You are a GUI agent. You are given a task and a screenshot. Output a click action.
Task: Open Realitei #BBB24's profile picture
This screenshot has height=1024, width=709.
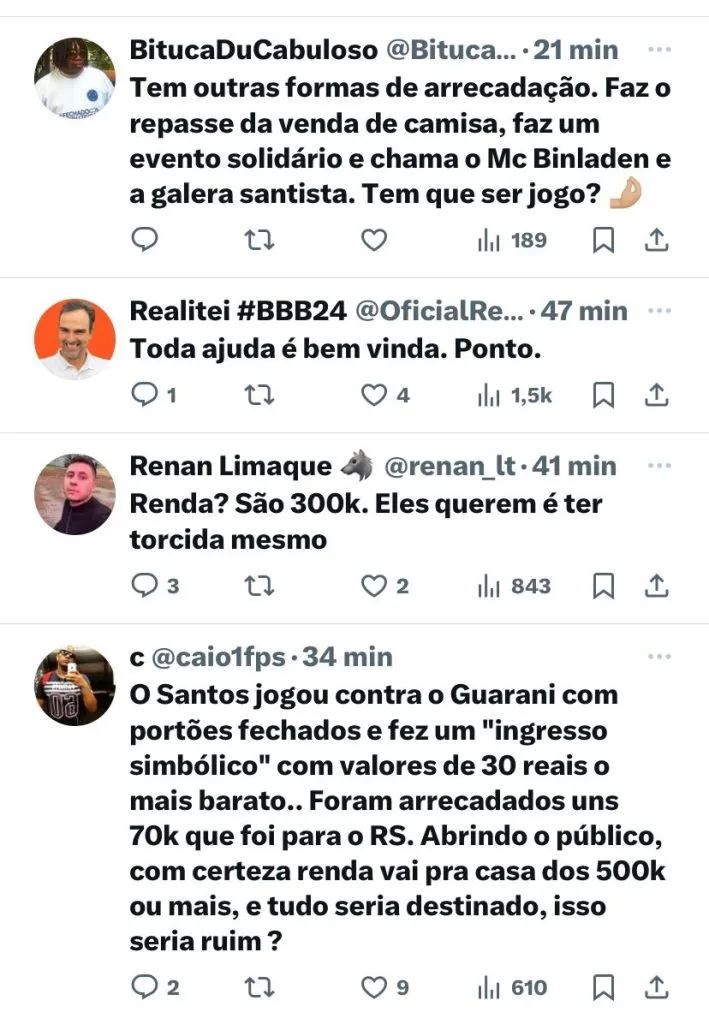(x=75, y=339)
